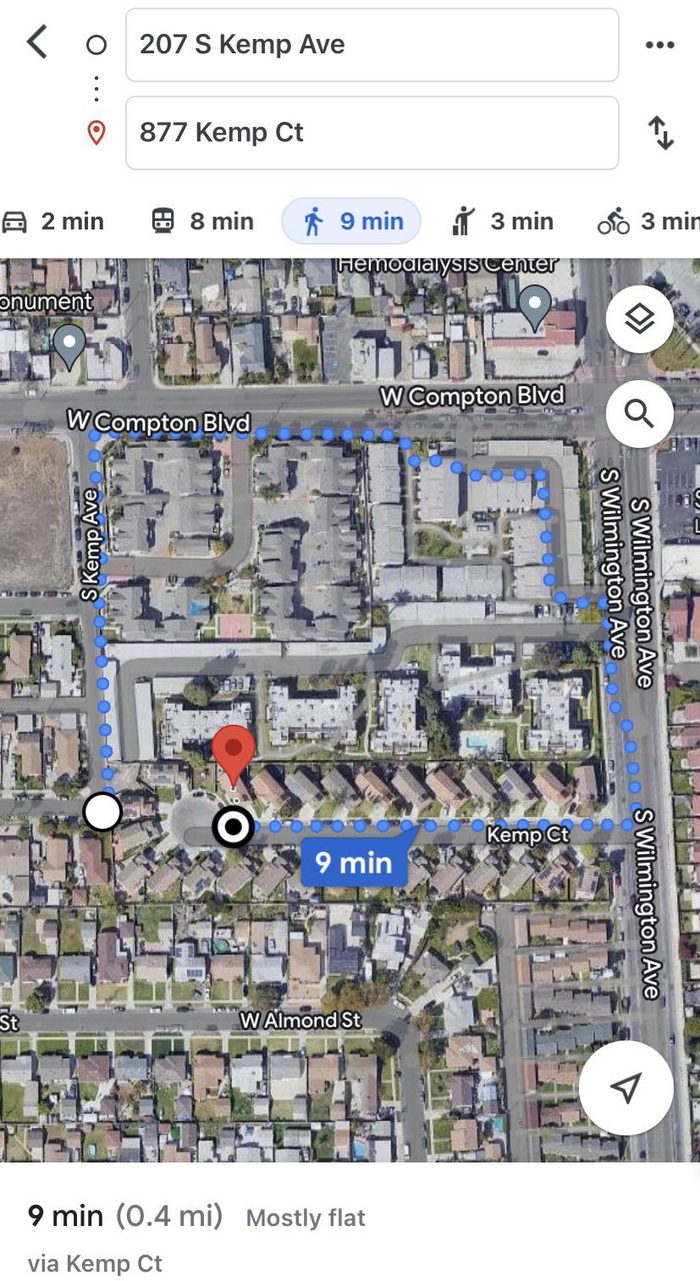Open the map layers button
The image size is (700, 1281).
click(x=639, y=319)
